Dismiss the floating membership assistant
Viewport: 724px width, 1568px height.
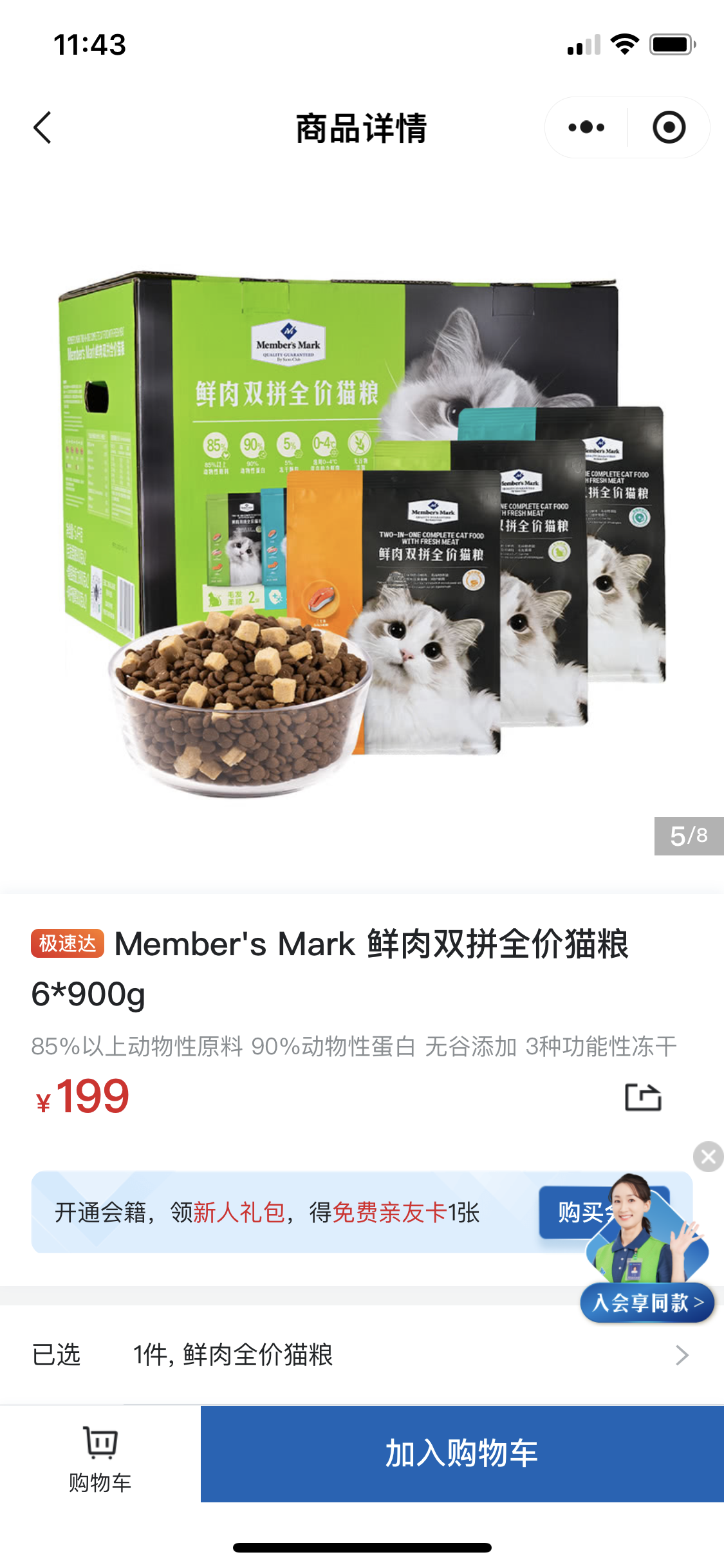pyautogui.click(x=708, y=1157)
